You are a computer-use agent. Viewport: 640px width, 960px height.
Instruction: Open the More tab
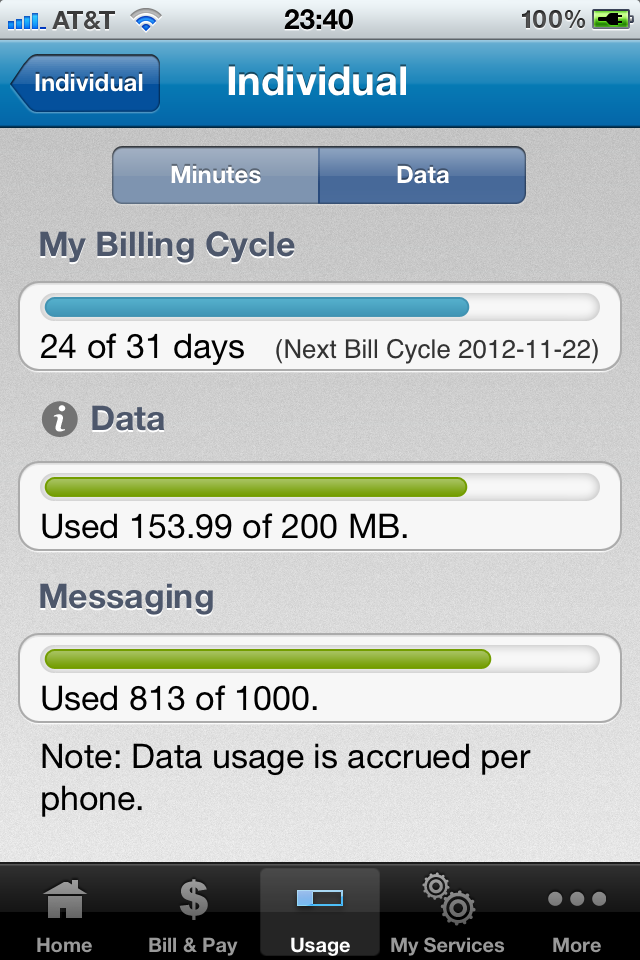coord(576,915)
